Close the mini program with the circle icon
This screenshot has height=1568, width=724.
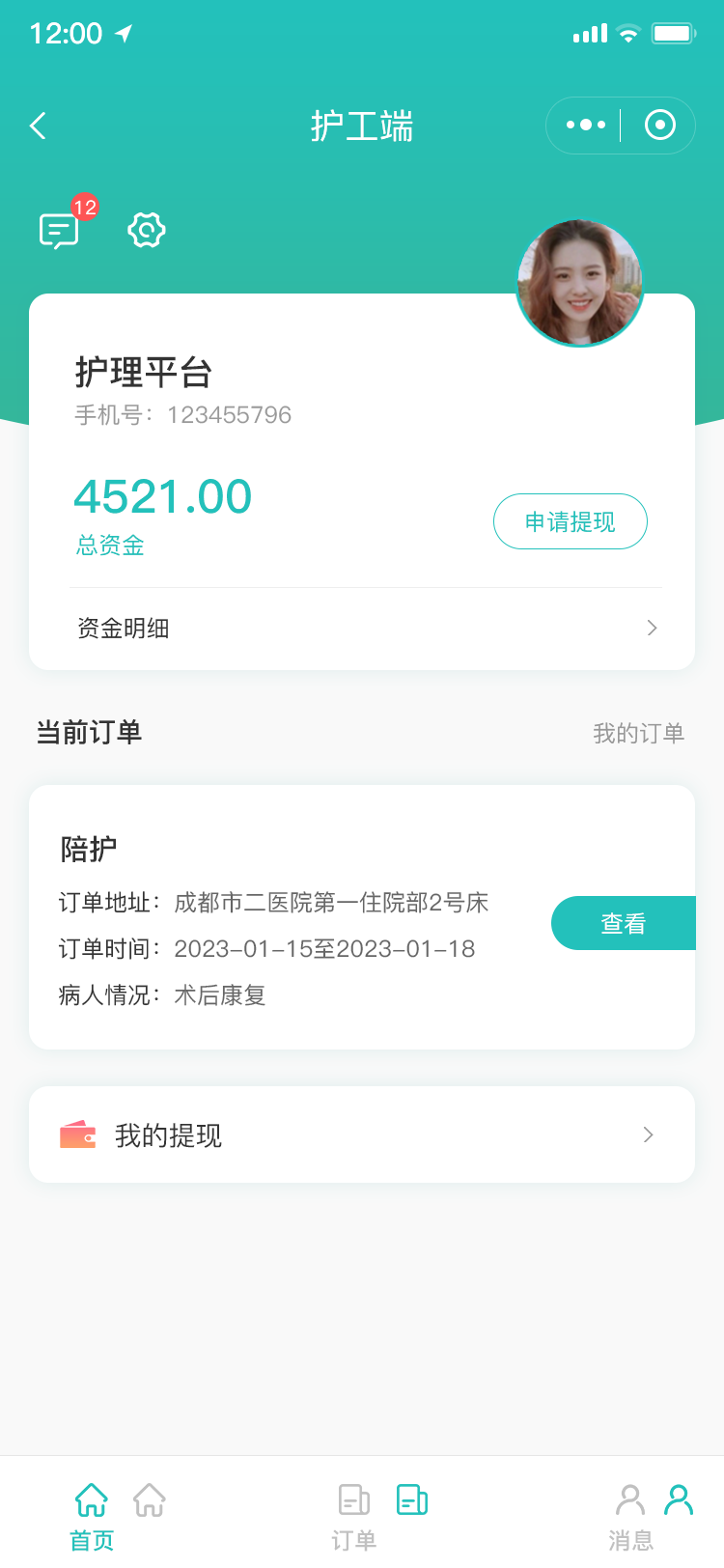660,126
